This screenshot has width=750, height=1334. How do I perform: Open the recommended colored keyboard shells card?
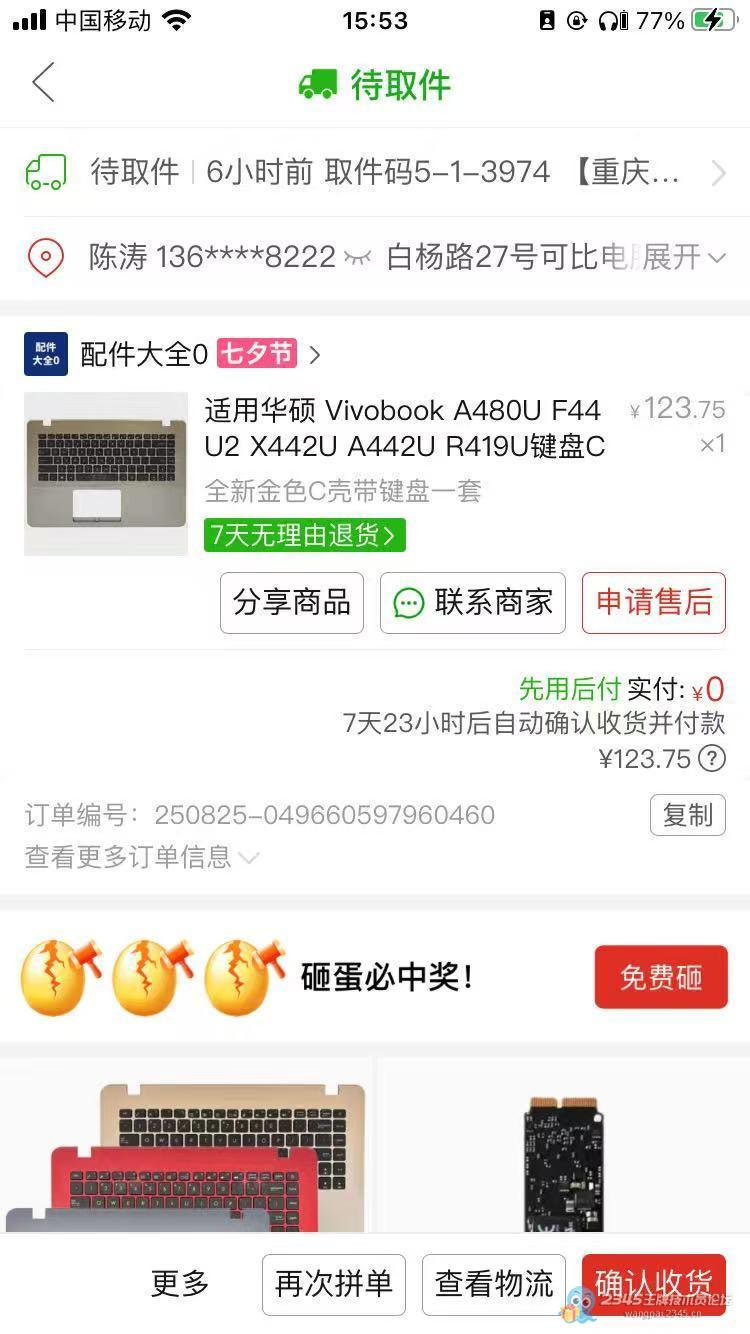pyautogui.click(x=186, y=1150)
